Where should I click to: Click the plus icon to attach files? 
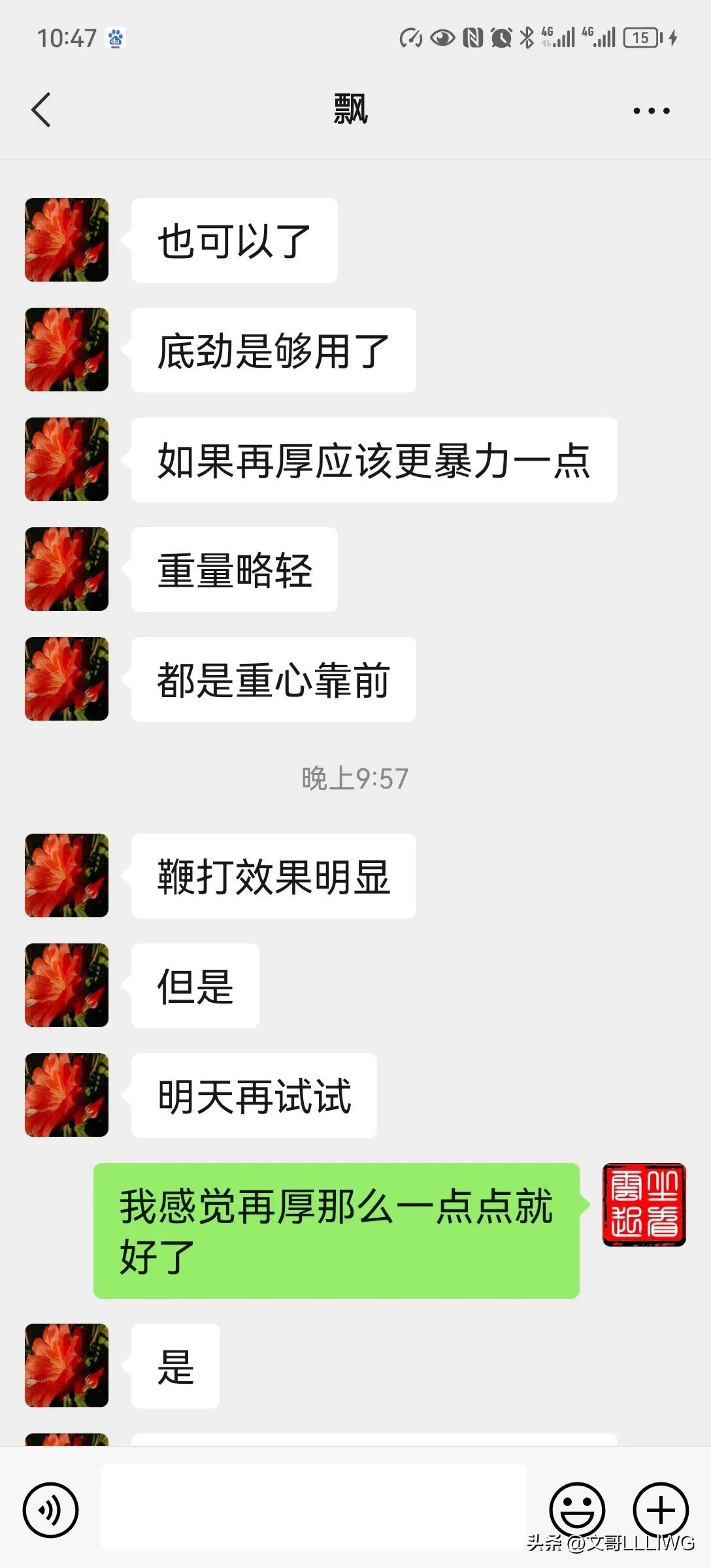(x=660, y=1510)
